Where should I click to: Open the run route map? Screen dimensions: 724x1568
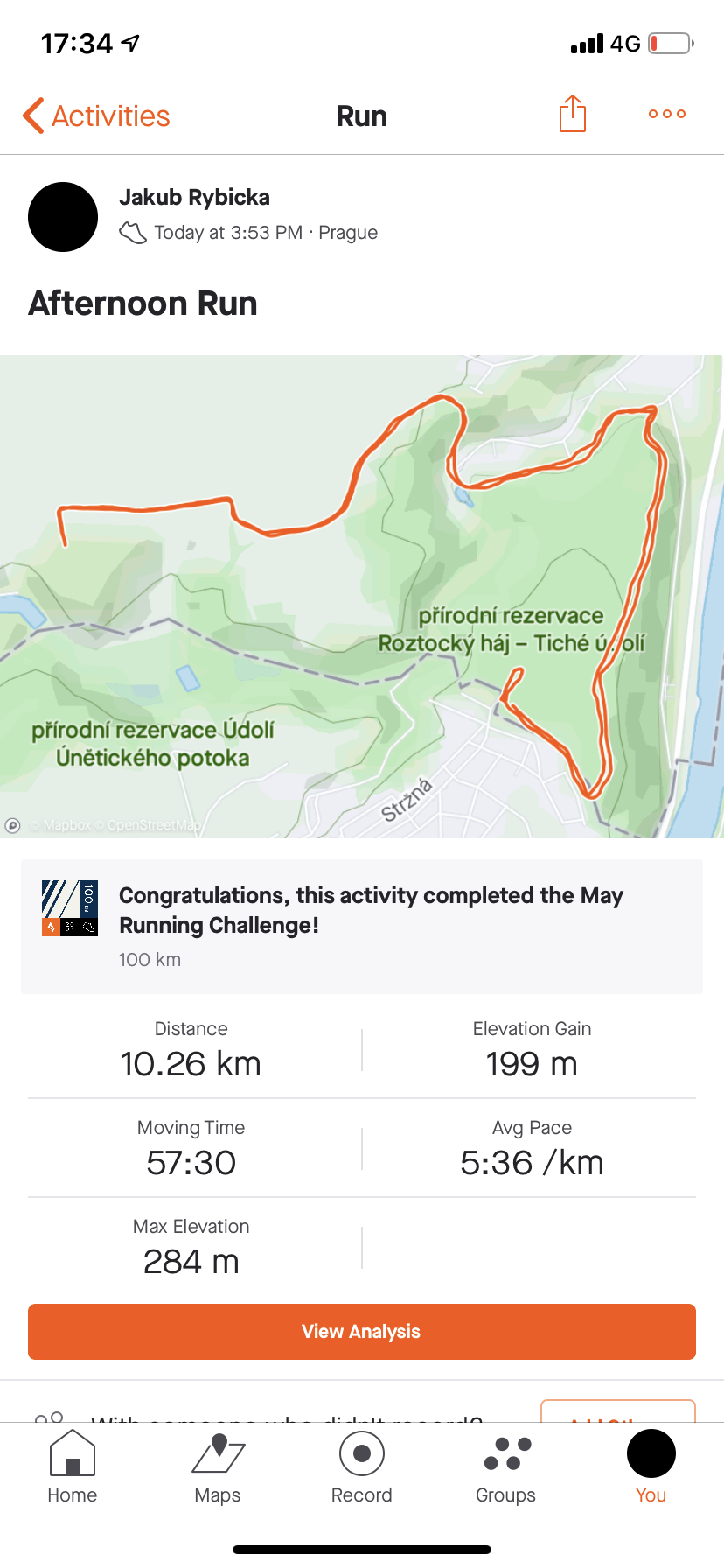tap(362, 597)
